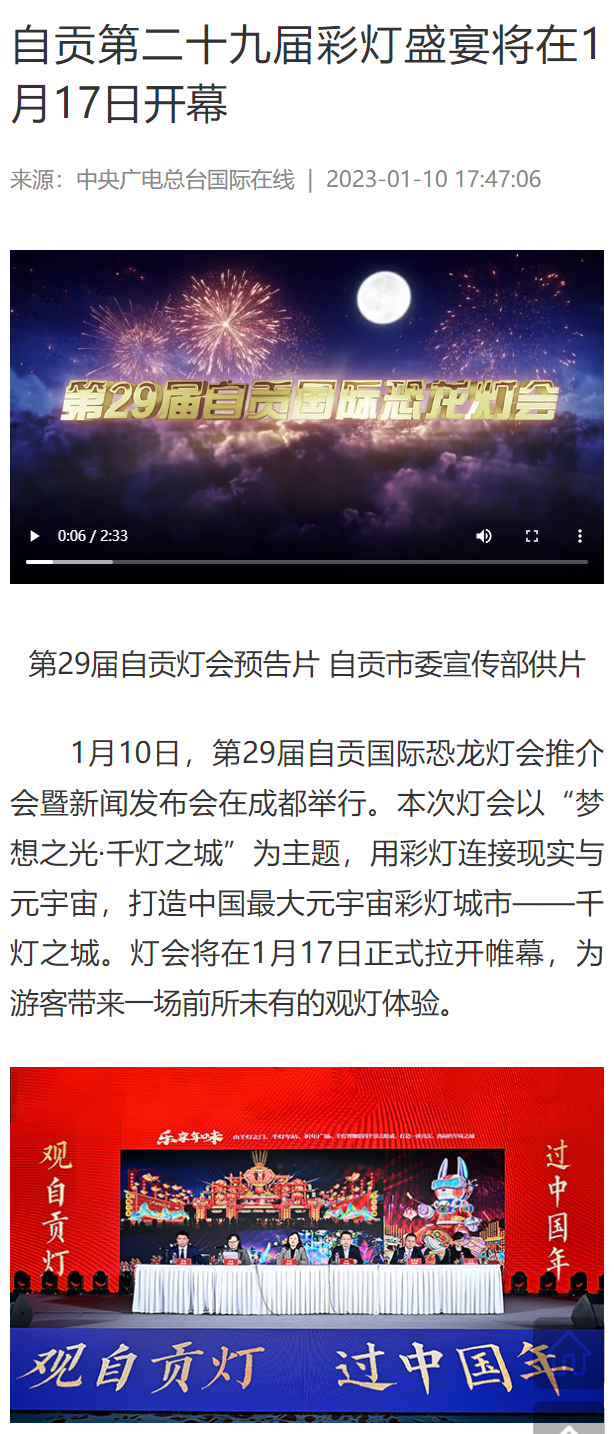
Task: Go to the site home page
Action: coord(567,1354)
